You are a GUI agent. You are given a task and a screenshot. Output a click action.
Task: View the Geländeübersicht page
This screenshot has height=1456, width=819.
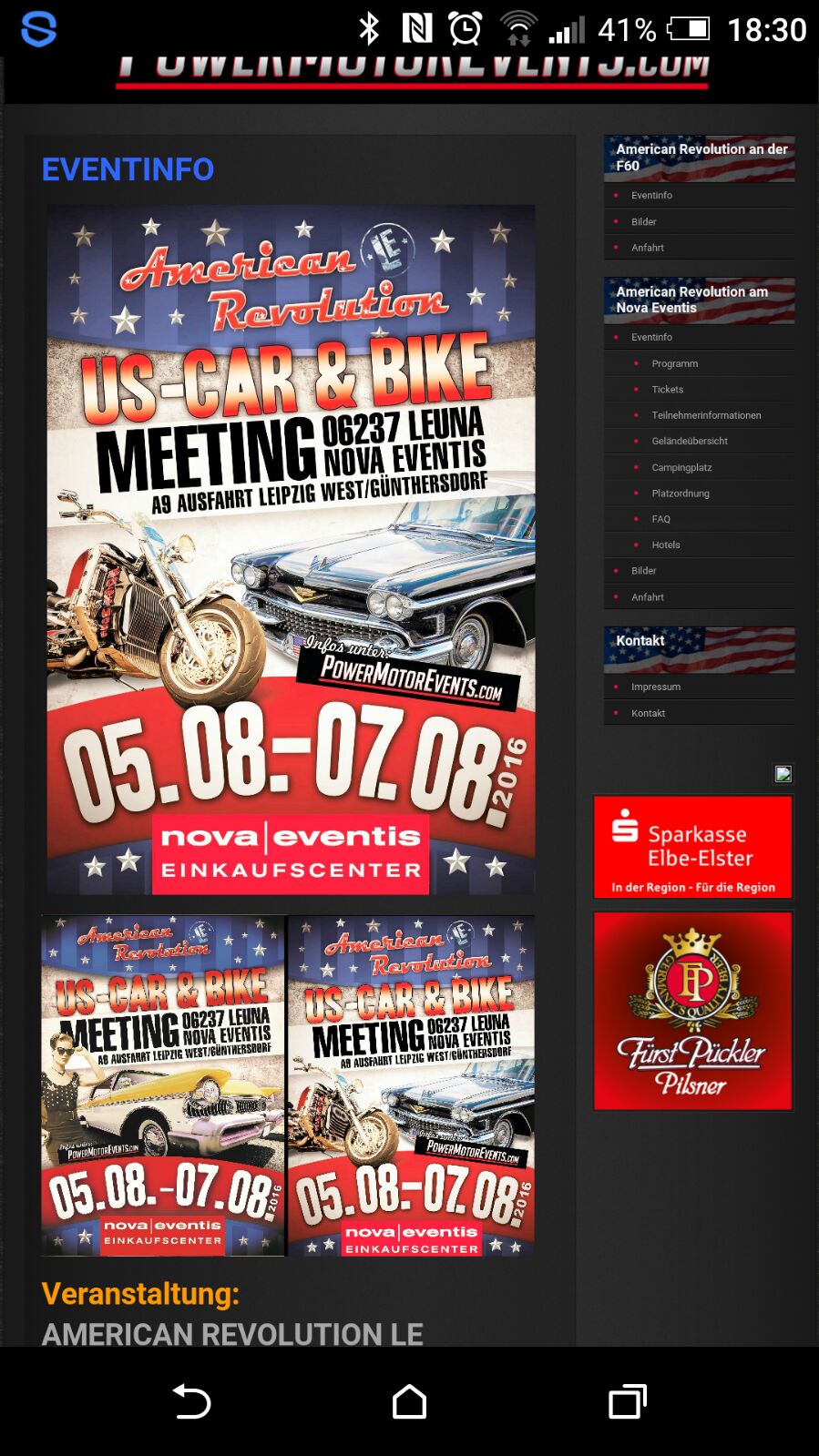pyautogui.click(x=689, y=442)
